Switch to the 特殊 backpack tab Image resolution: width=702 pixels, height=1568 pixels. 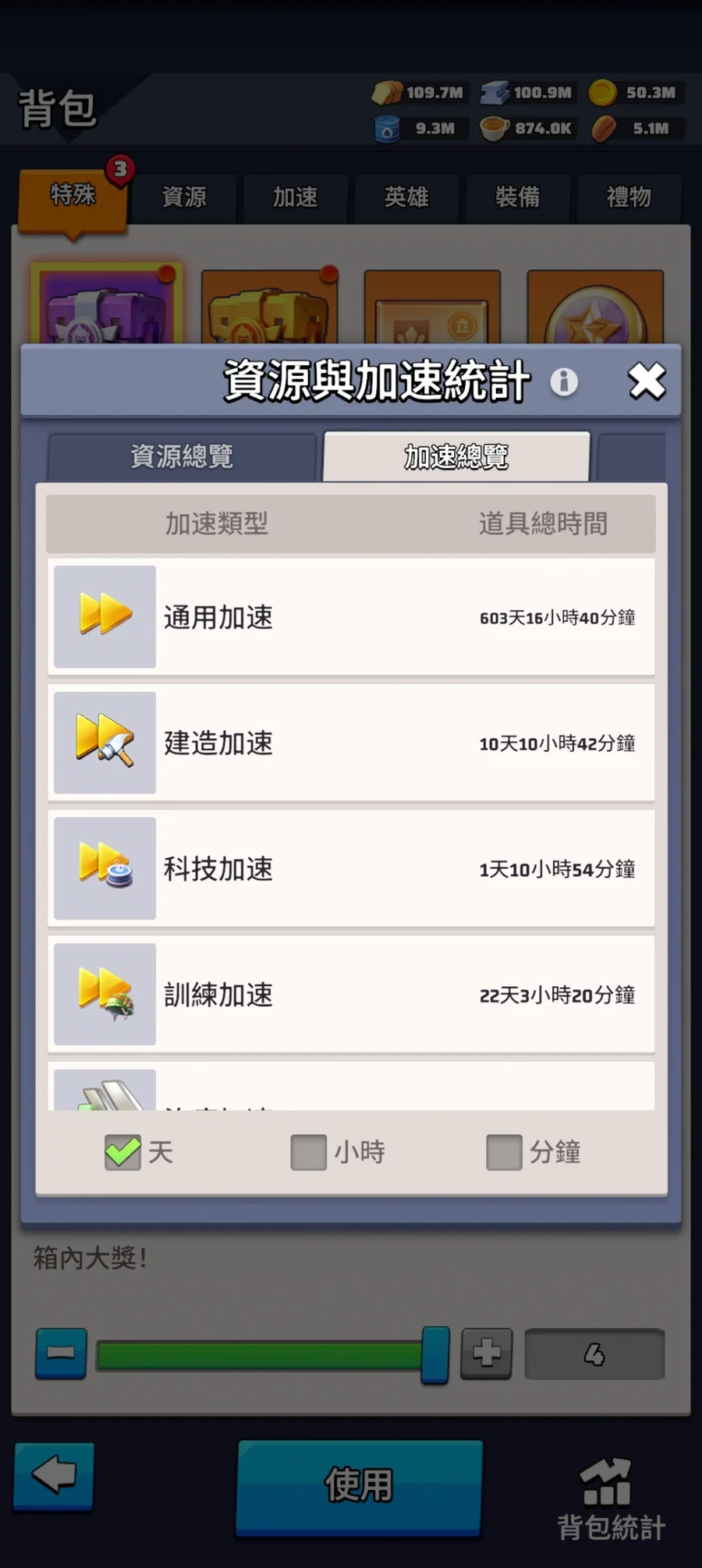(73, 196)
